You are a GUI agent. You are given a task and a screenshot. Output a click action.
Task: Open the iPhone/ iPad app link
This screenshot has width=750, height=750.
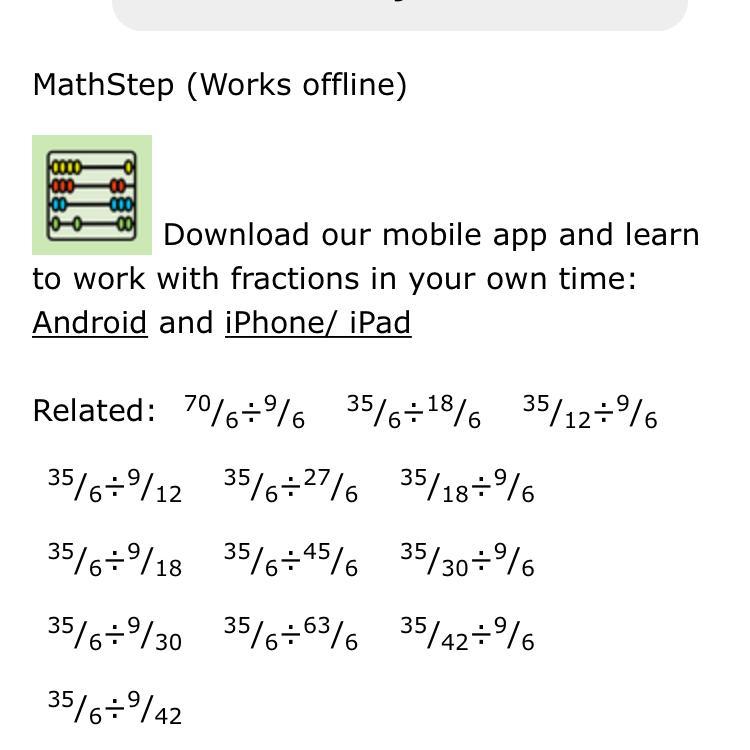click(318, 323)
